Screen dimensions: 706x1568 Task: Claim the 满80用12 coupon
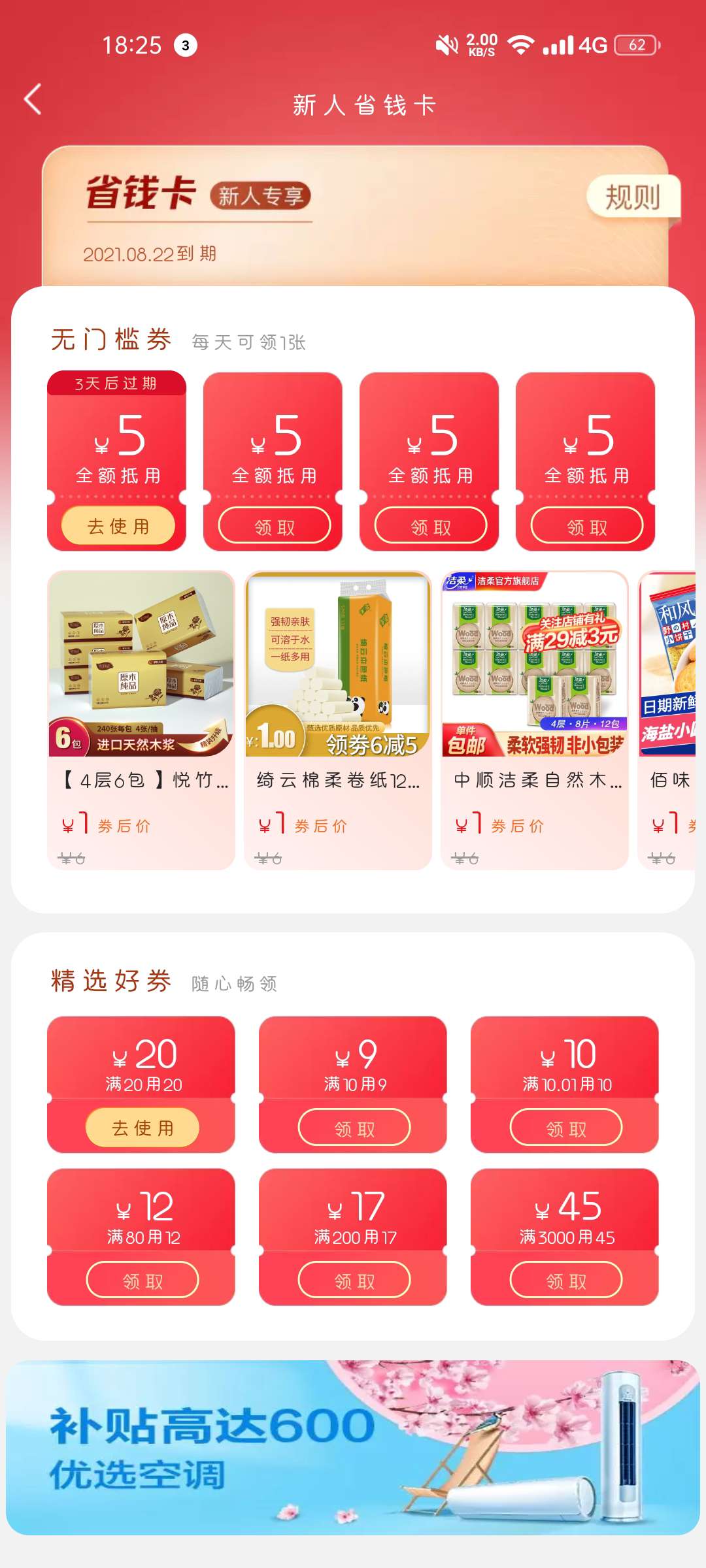point(142,1281)
